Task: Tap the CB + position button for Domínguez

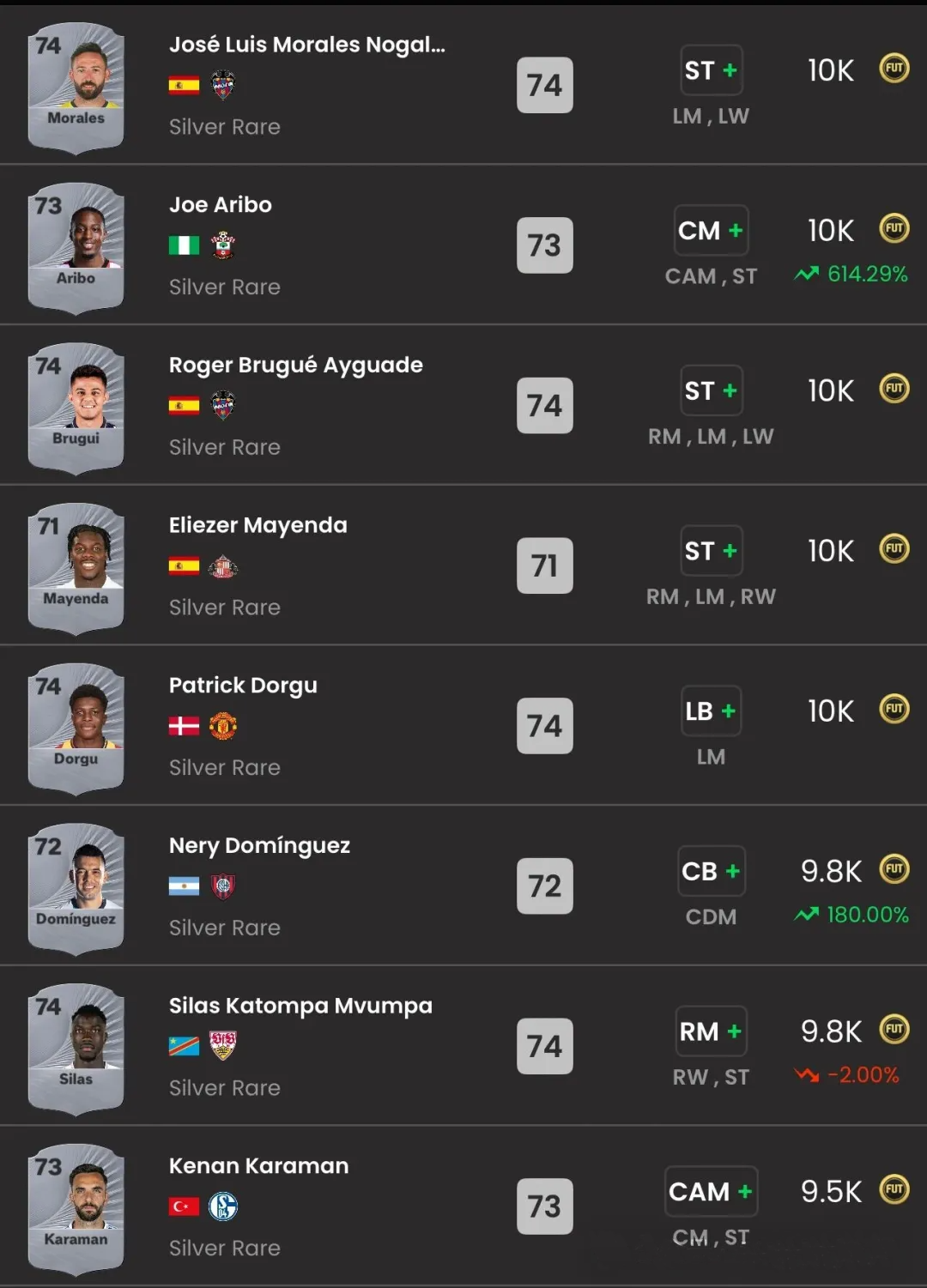Action: [711, 871]
